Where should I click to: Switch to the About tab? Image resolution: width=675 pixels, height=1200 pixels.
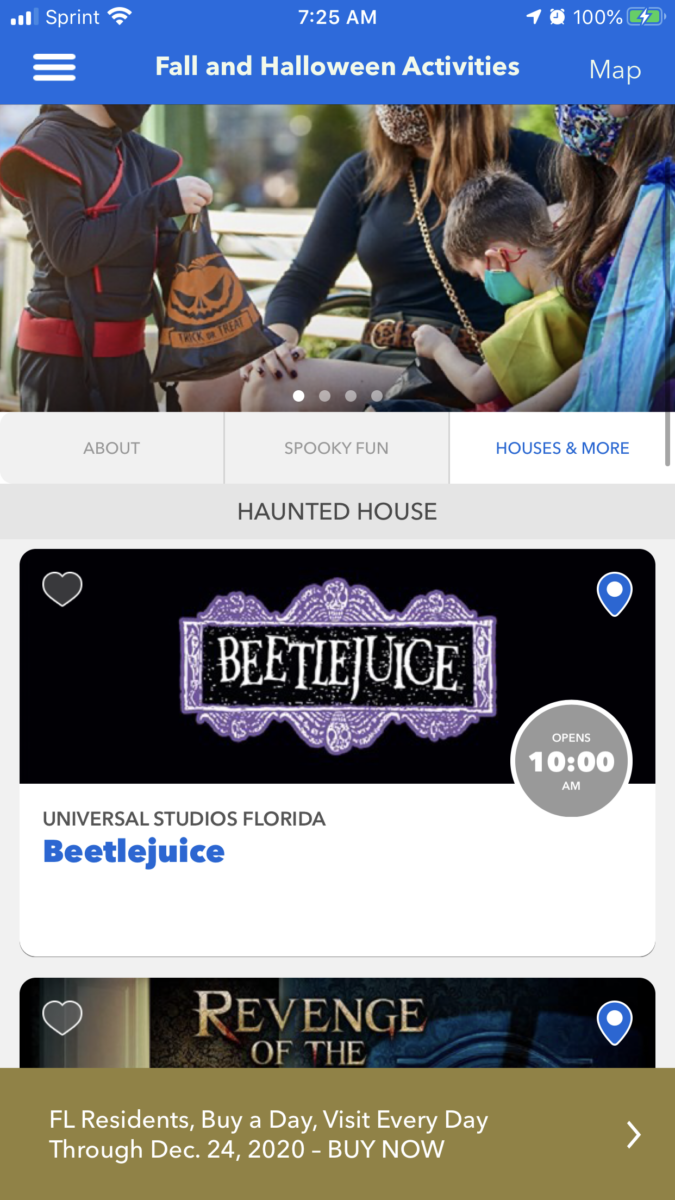[x=112, y=448]
